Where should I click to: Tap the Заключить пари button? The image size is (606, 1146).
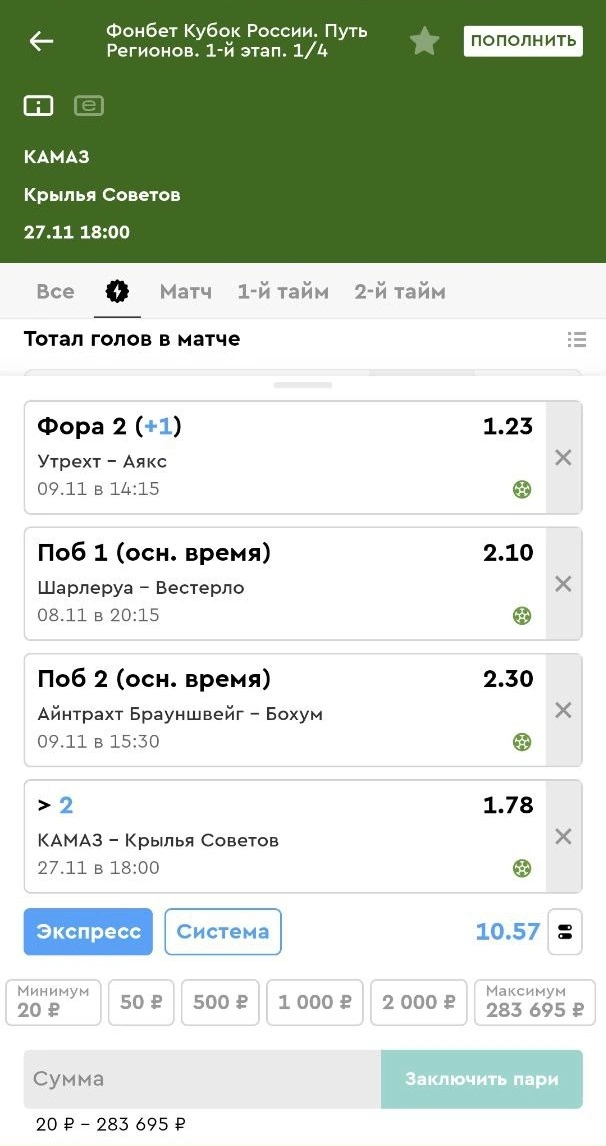481,1079
